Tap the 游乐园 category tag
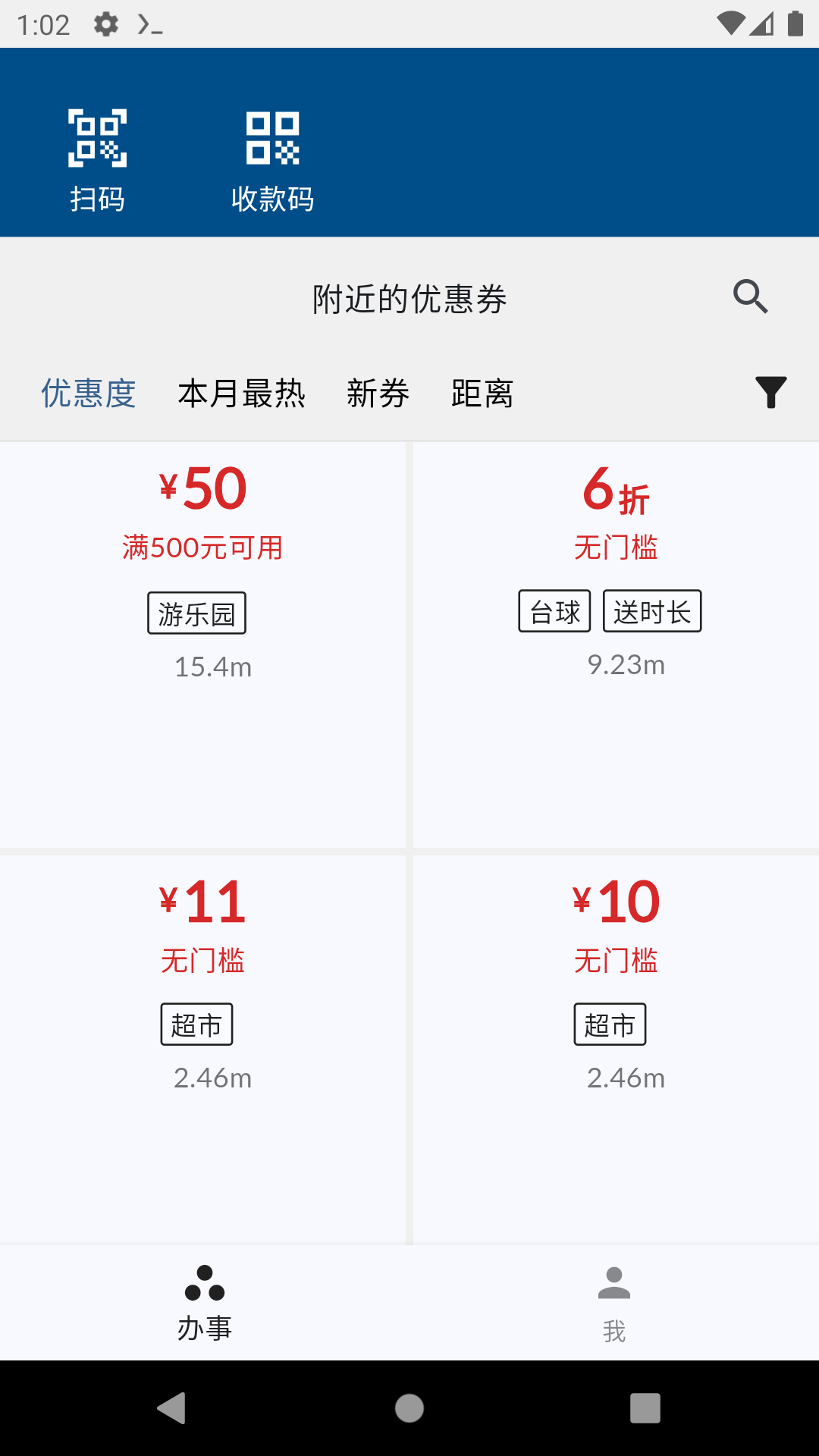 (x=196, y=613)
